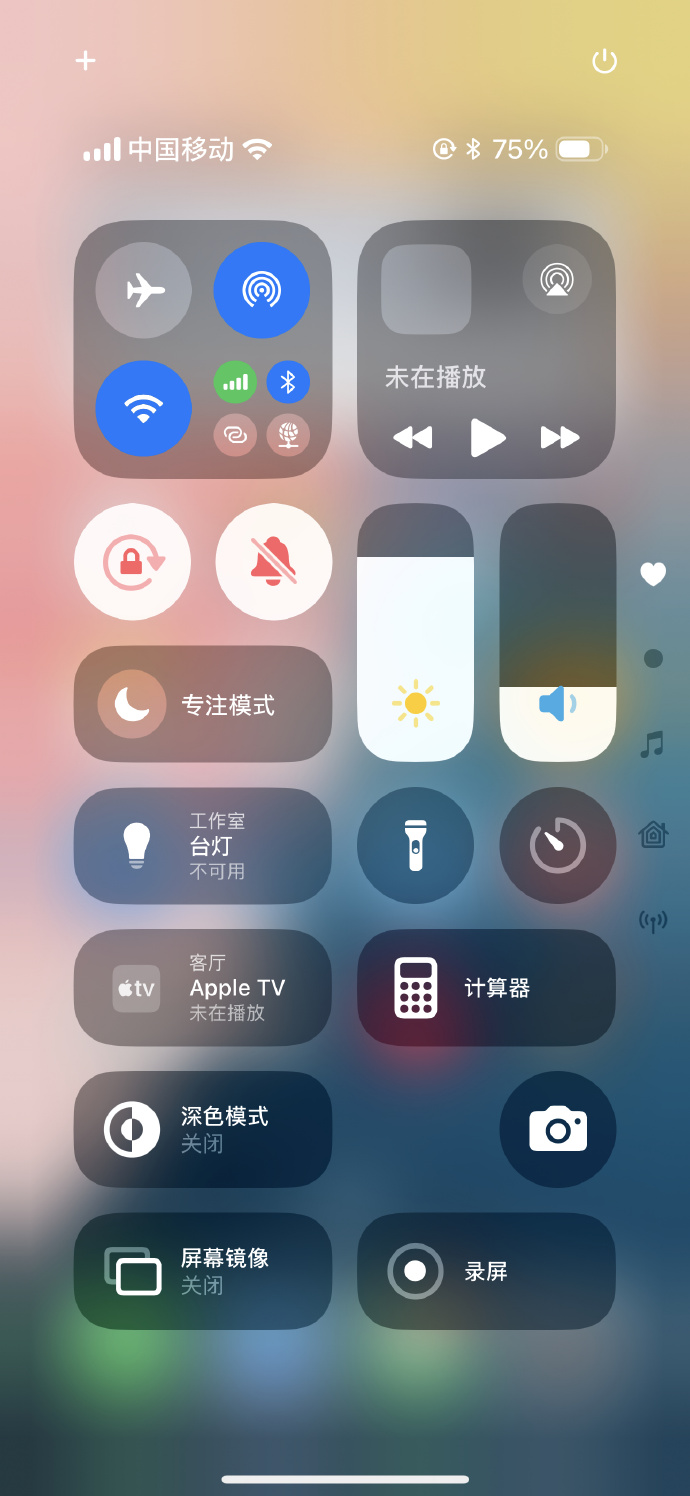The image size is (690, 1496).
Task: Disable Wi-Fi
Action: coord(144,408)
